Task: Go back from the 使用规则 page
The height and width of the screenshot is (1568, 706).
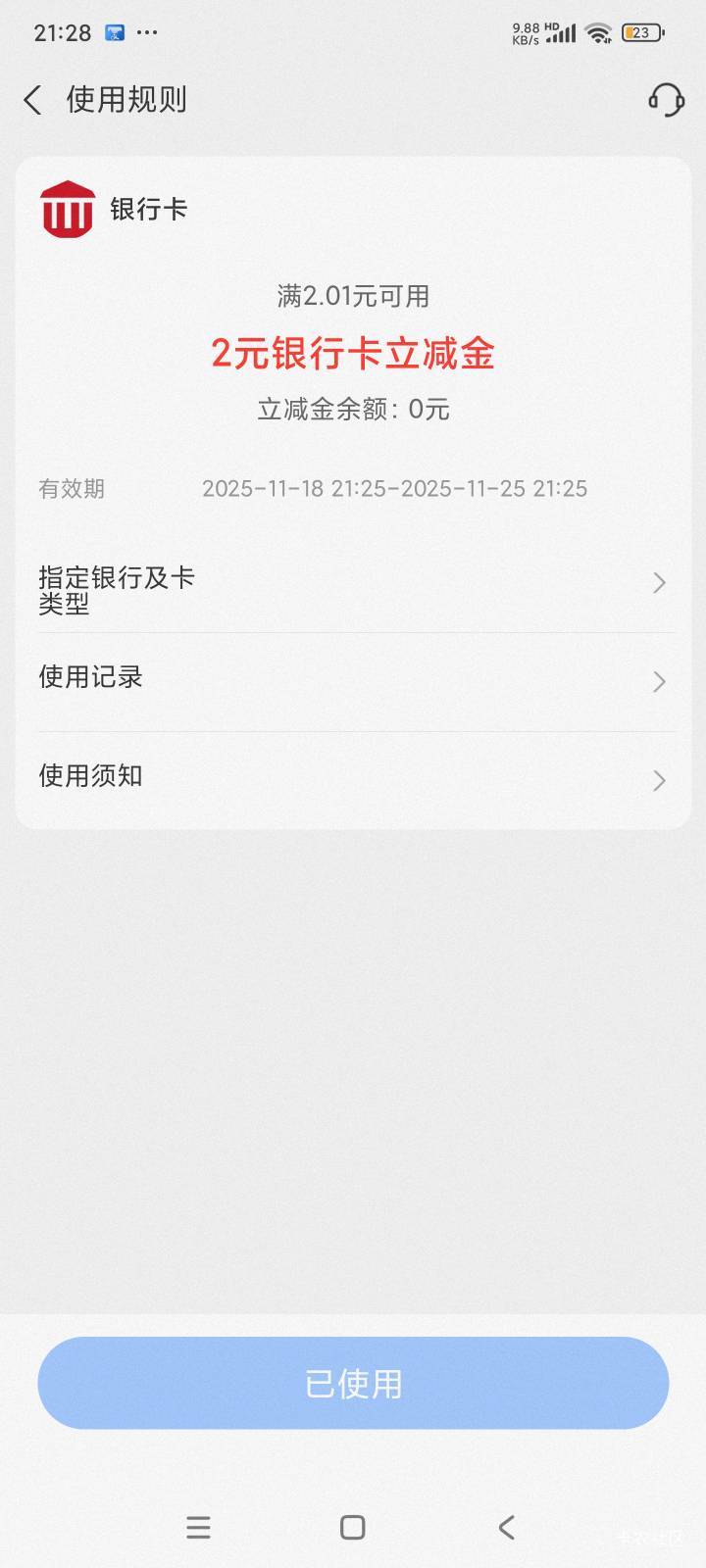Action: click(x=33, y=99)
